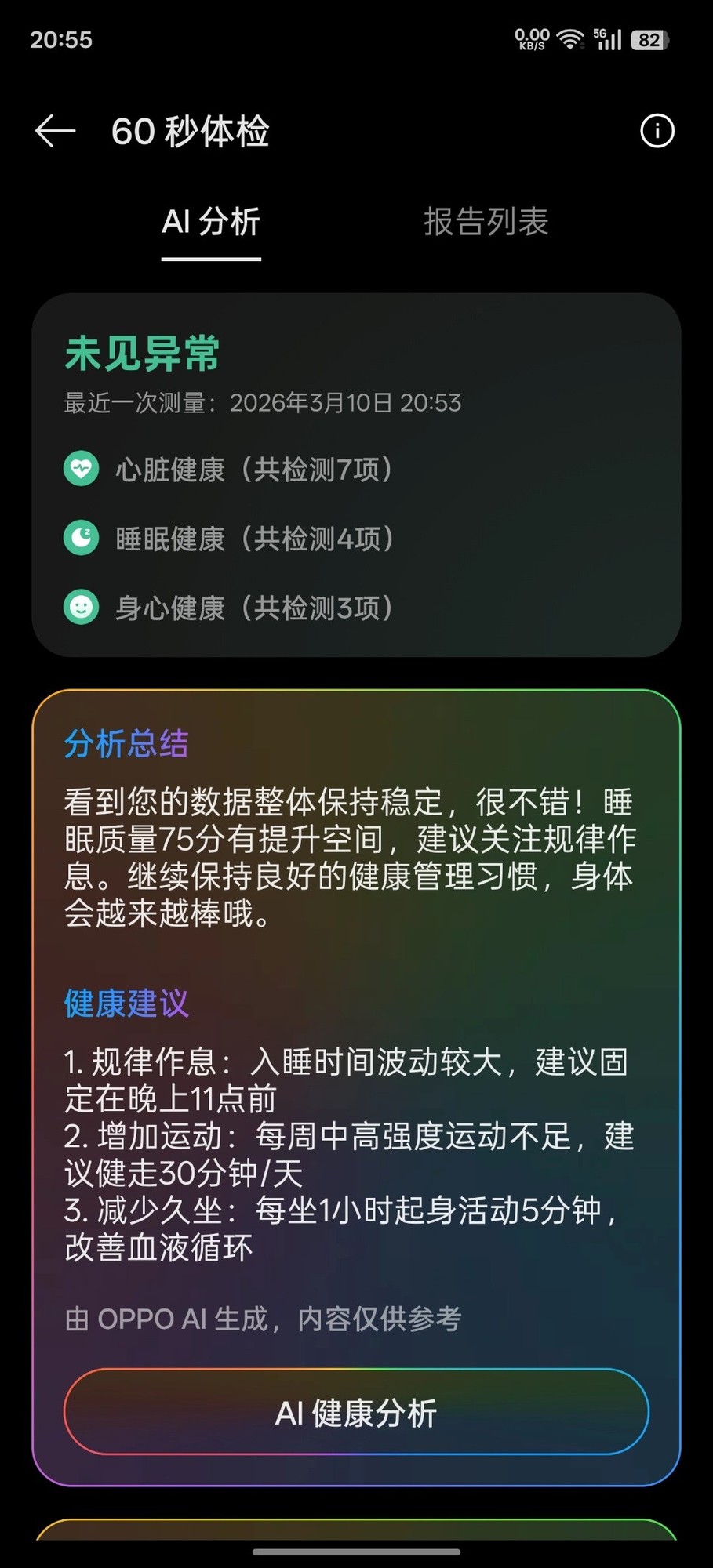Tap the AI 健康分析 button
Screen dimensions: 713x1568
pos(356,1411)
